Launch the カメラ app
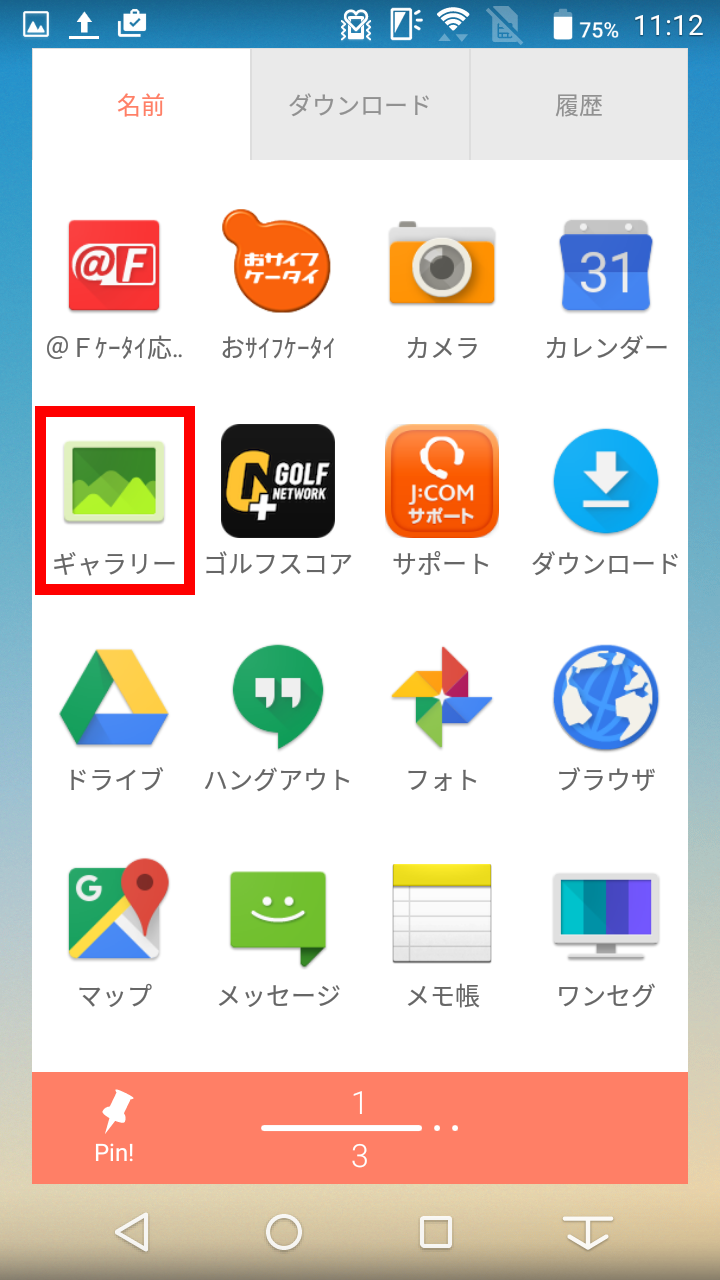Viewport: 720px width, 1280px height. click(x=442, y=265)
